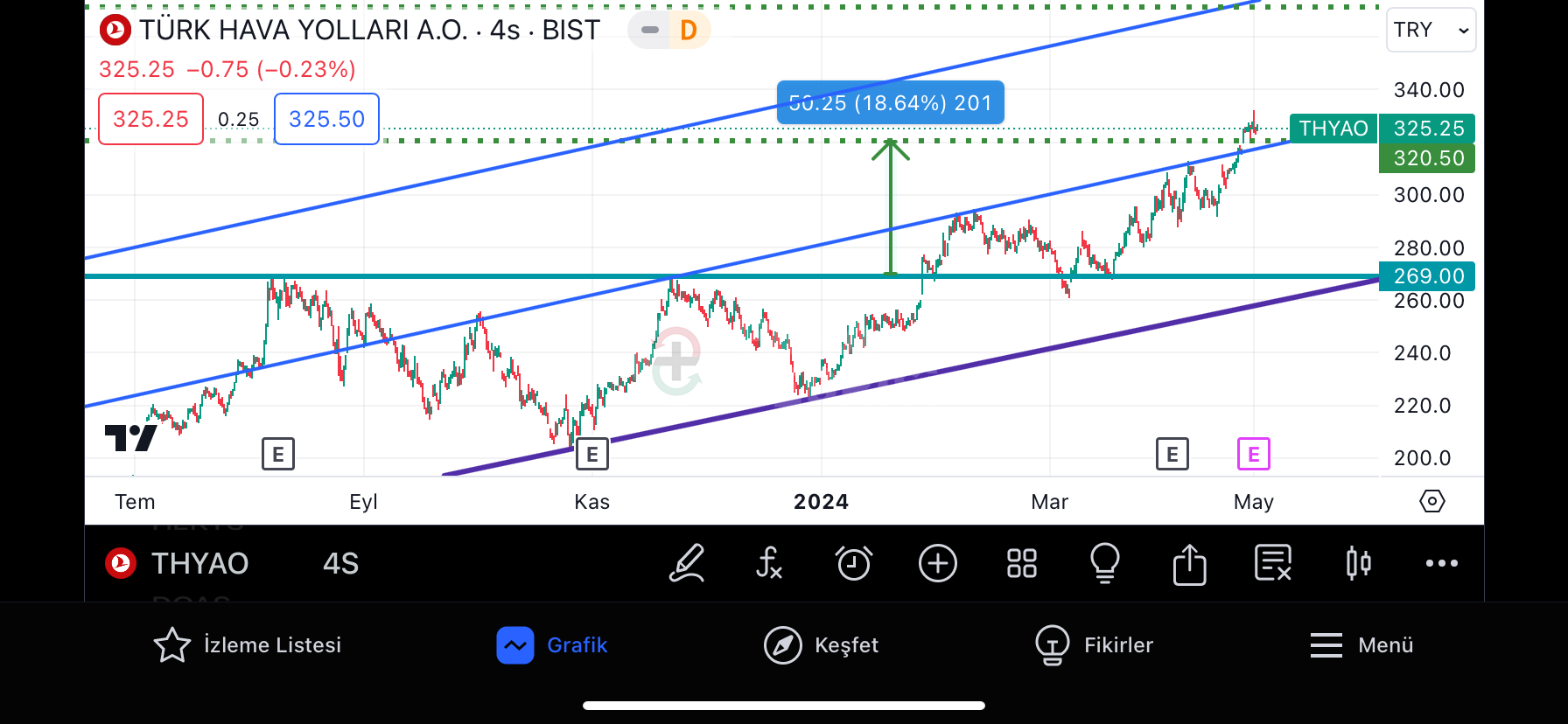Open the TRY currency dropdown
Image resolution: width=1568 pixels, height=724 pixels.
pyautogui.click(x=1430, y=31)
